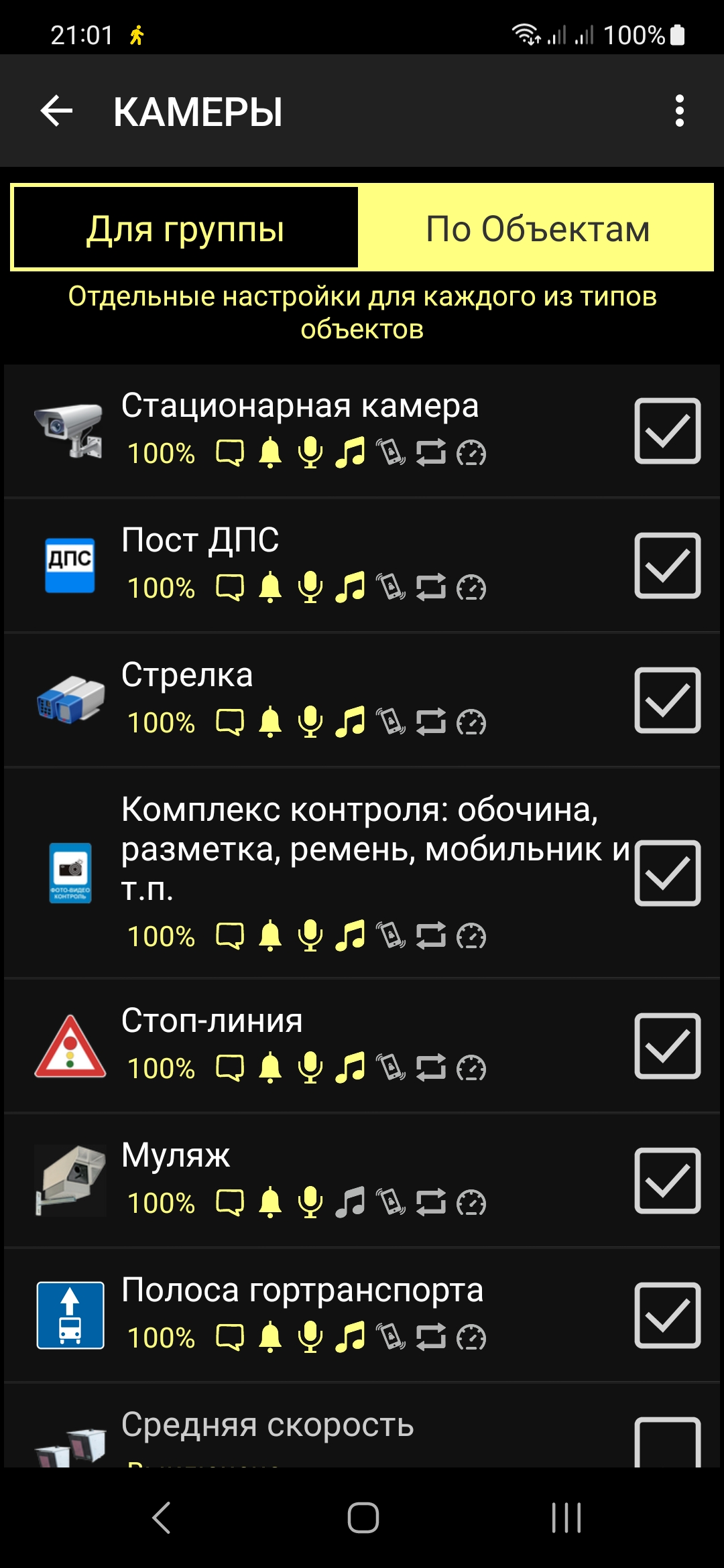Tap the system home button
724x1568 pixels.
363,1518
